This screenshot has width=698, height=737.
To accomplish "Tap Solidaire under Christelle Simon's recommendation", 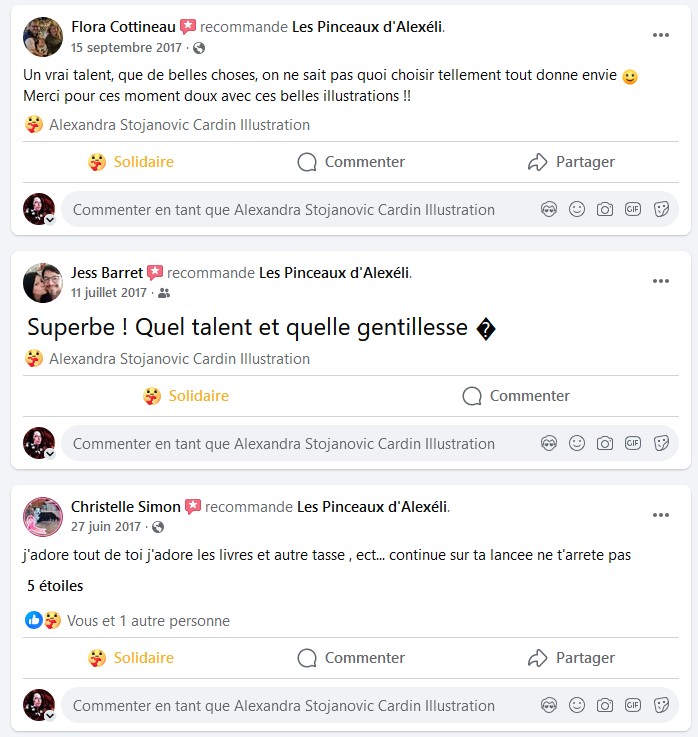I will coord(131,658).
